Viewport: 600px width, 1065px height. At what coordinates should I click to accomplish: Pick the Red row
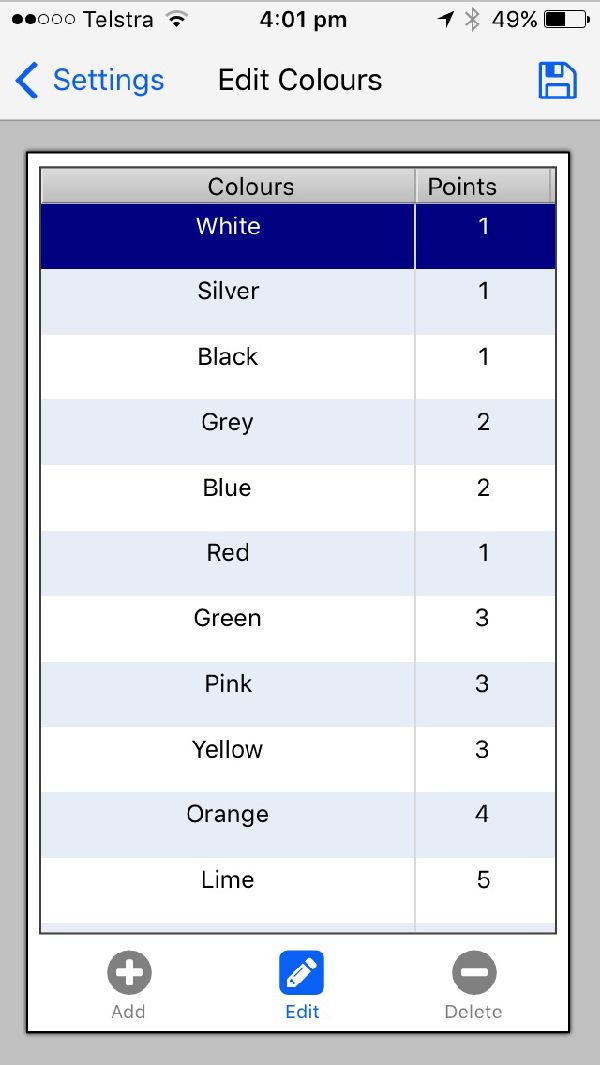click(298, 563)
